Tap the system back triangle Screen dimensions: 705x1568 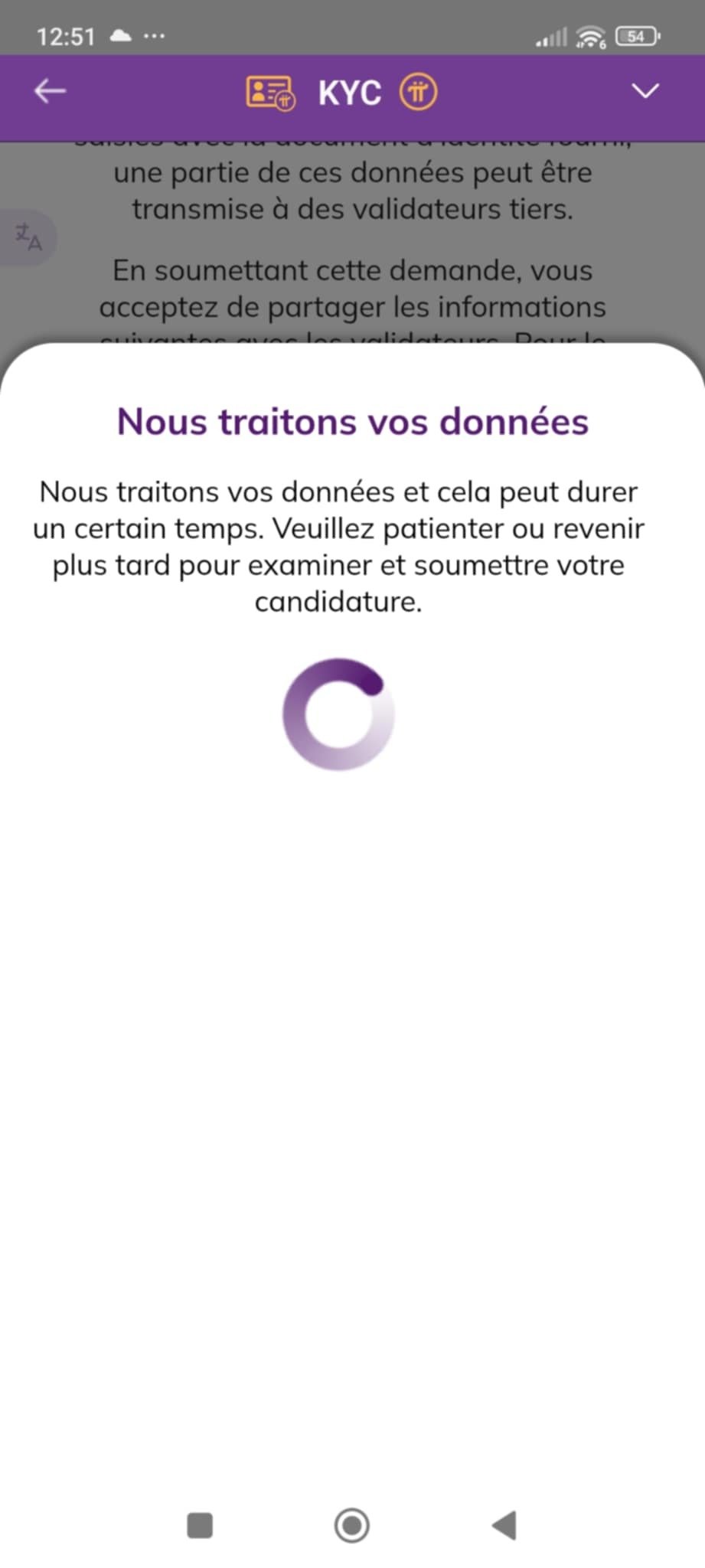504,1524
